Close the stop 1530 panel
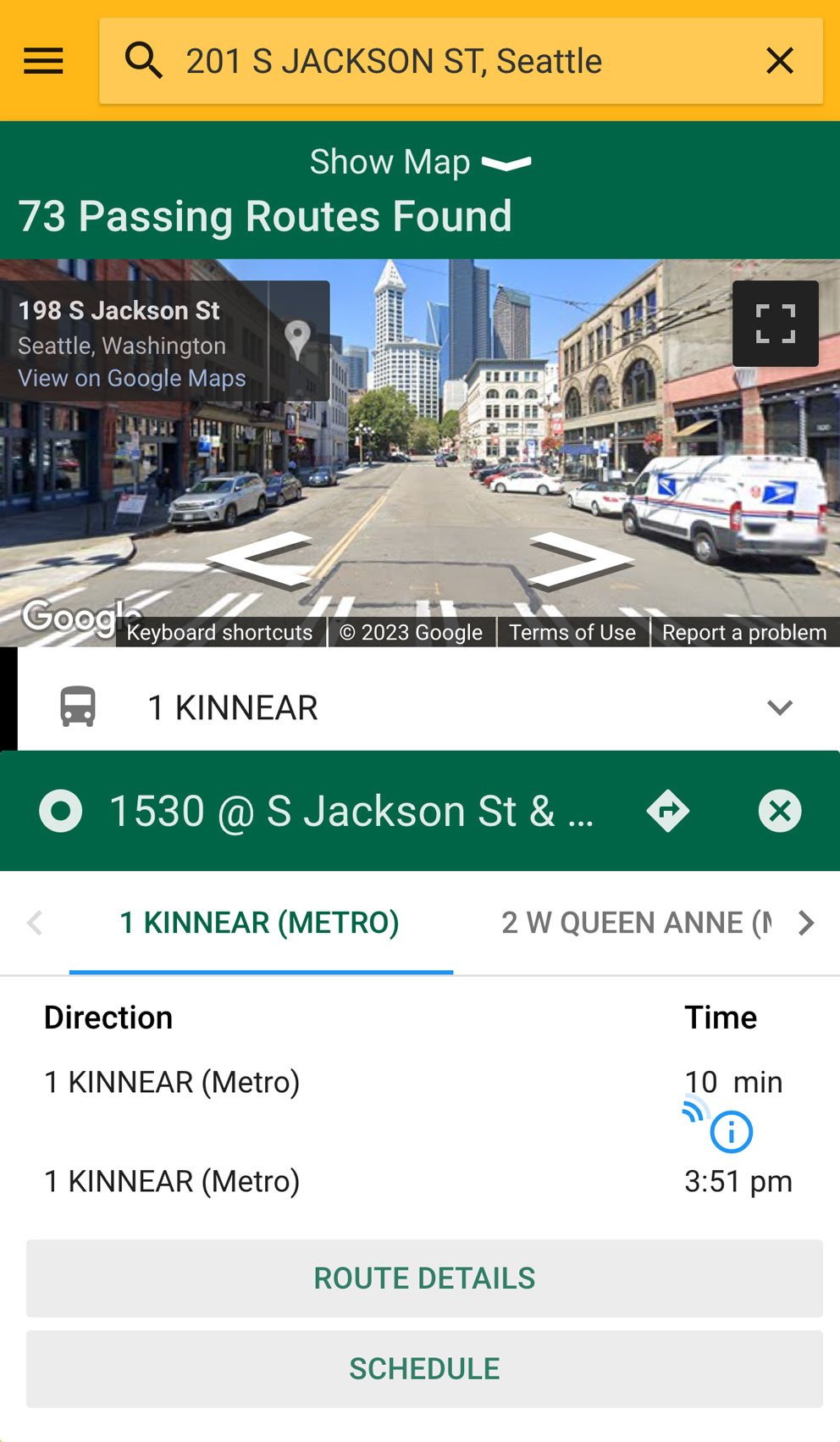The image size is (840, 1442). tap(779, 811)
